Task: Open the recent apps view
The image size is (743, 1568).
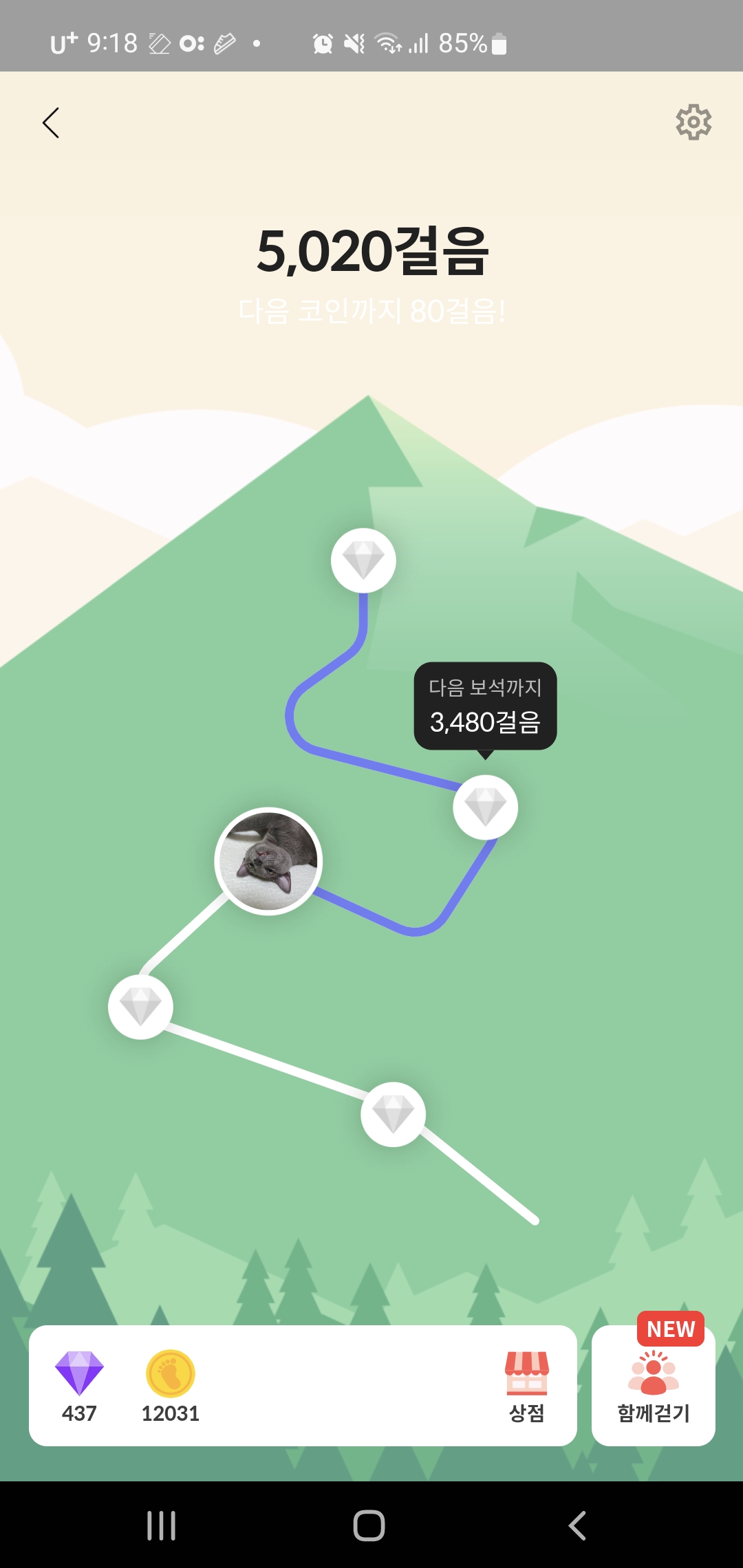Action: pos(162,1525)
